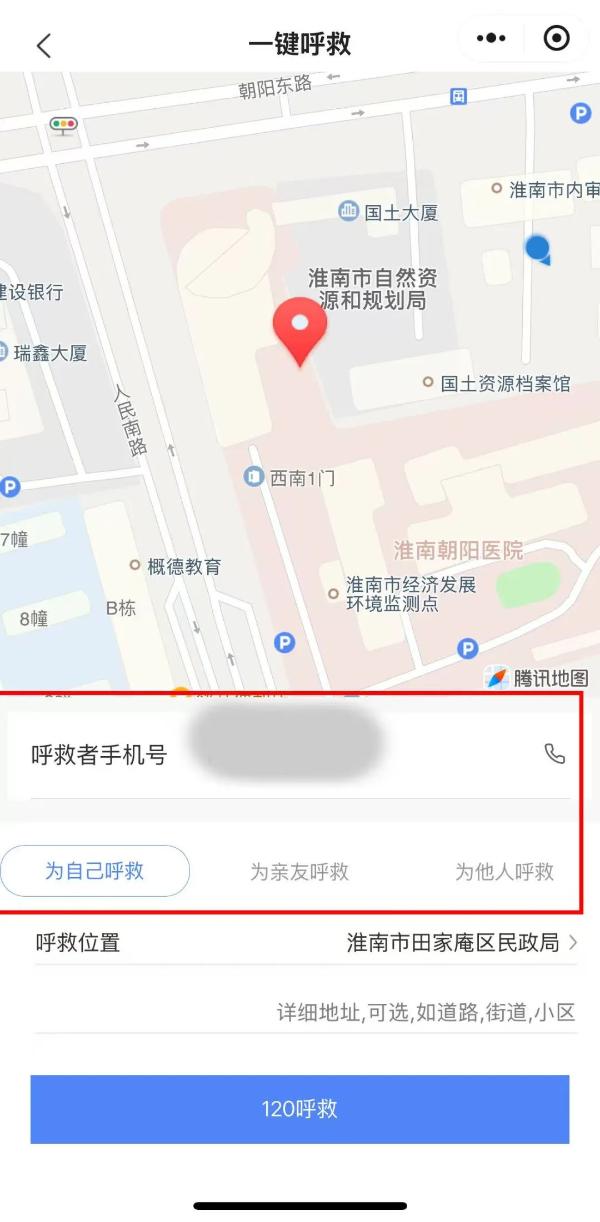Open the mini program more options menu
Screen dimensions: 600x1222
click(491, 38)
